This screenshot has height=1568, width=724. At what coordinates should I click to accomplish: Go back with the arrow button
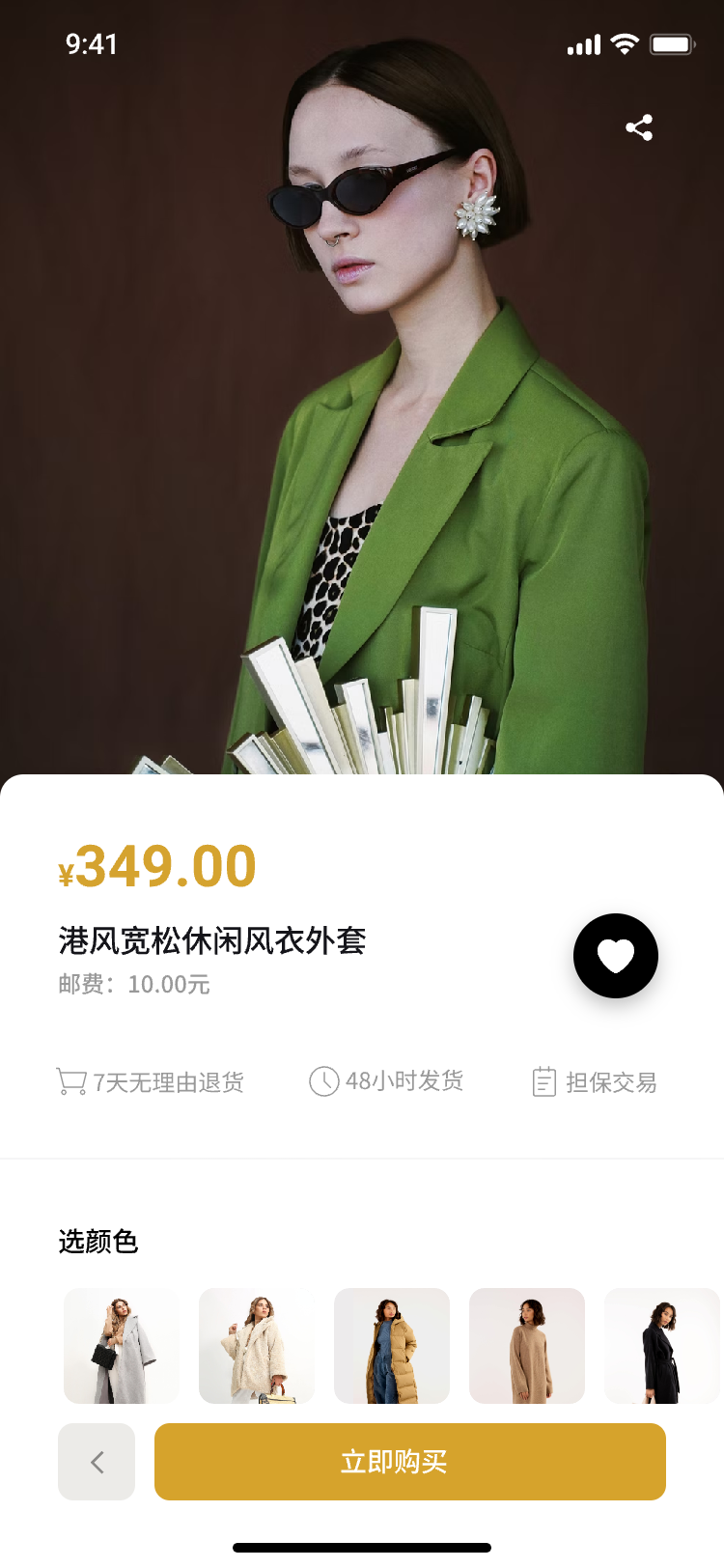pos(97,1461)
